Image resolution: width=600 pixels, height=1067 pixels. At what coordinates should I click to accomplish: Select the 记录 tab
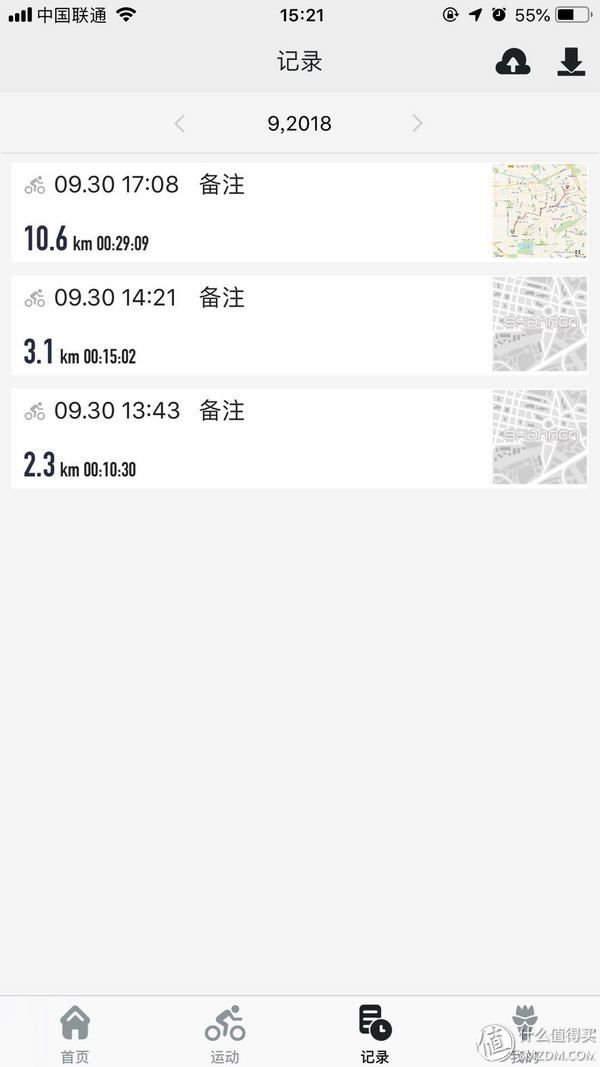pyautogui.click(x=375, y=1032)
